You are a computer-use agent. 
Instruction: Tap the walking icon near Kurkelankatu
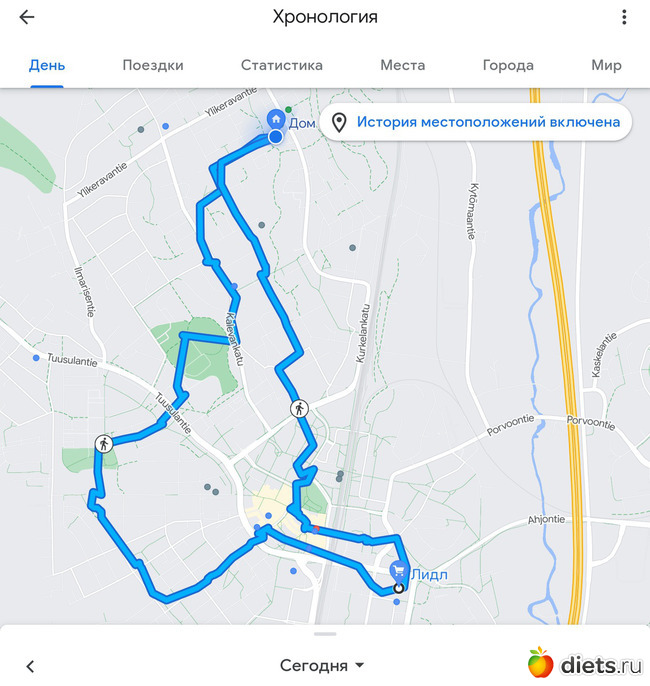click(x=298, y=409)
